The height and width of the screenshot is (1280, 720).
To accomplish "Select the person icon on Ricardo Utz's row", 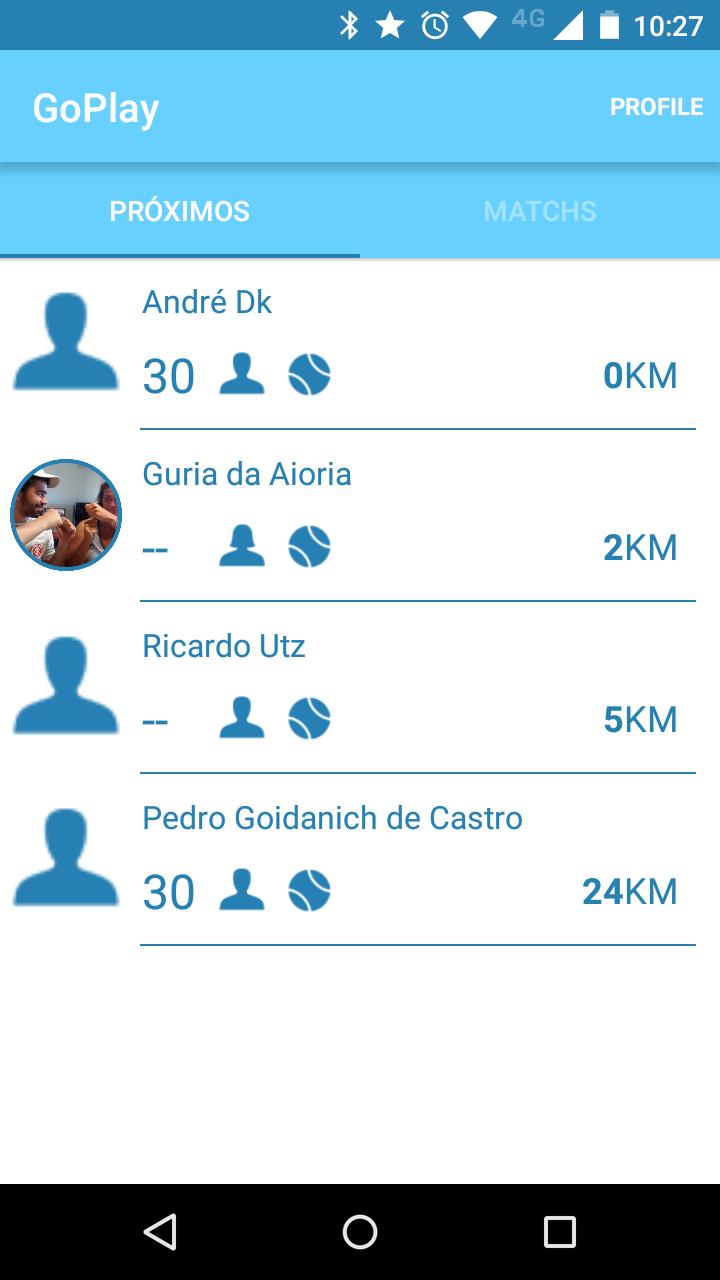I will point(241,718).
